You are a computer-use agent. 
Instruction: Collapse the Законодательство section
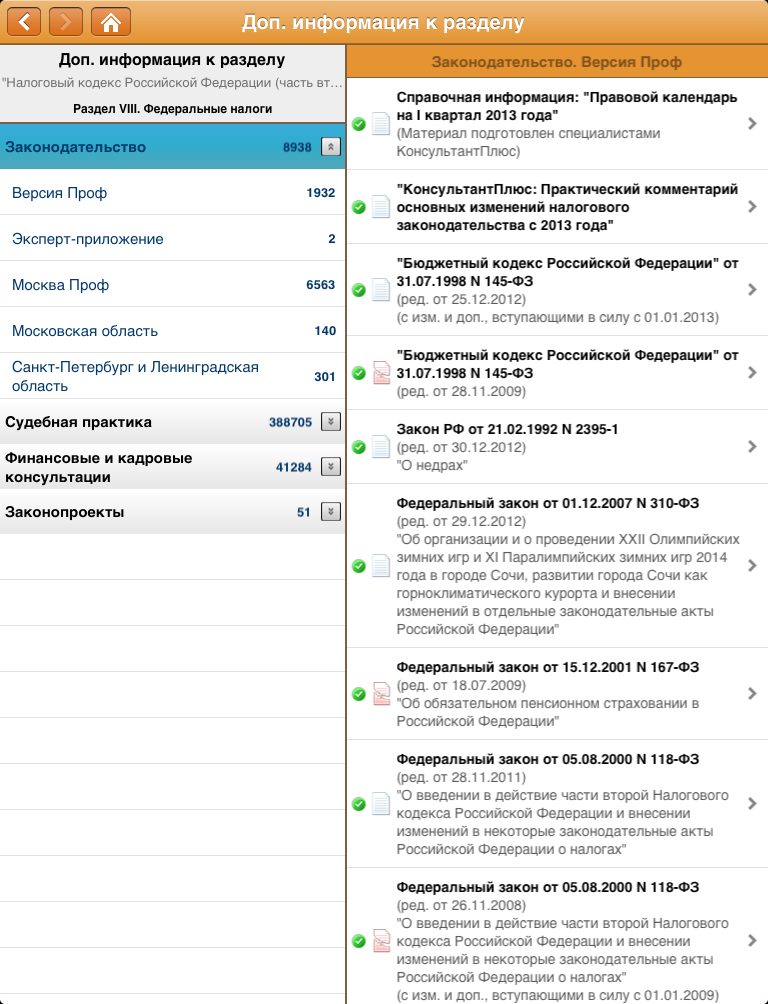331,147
